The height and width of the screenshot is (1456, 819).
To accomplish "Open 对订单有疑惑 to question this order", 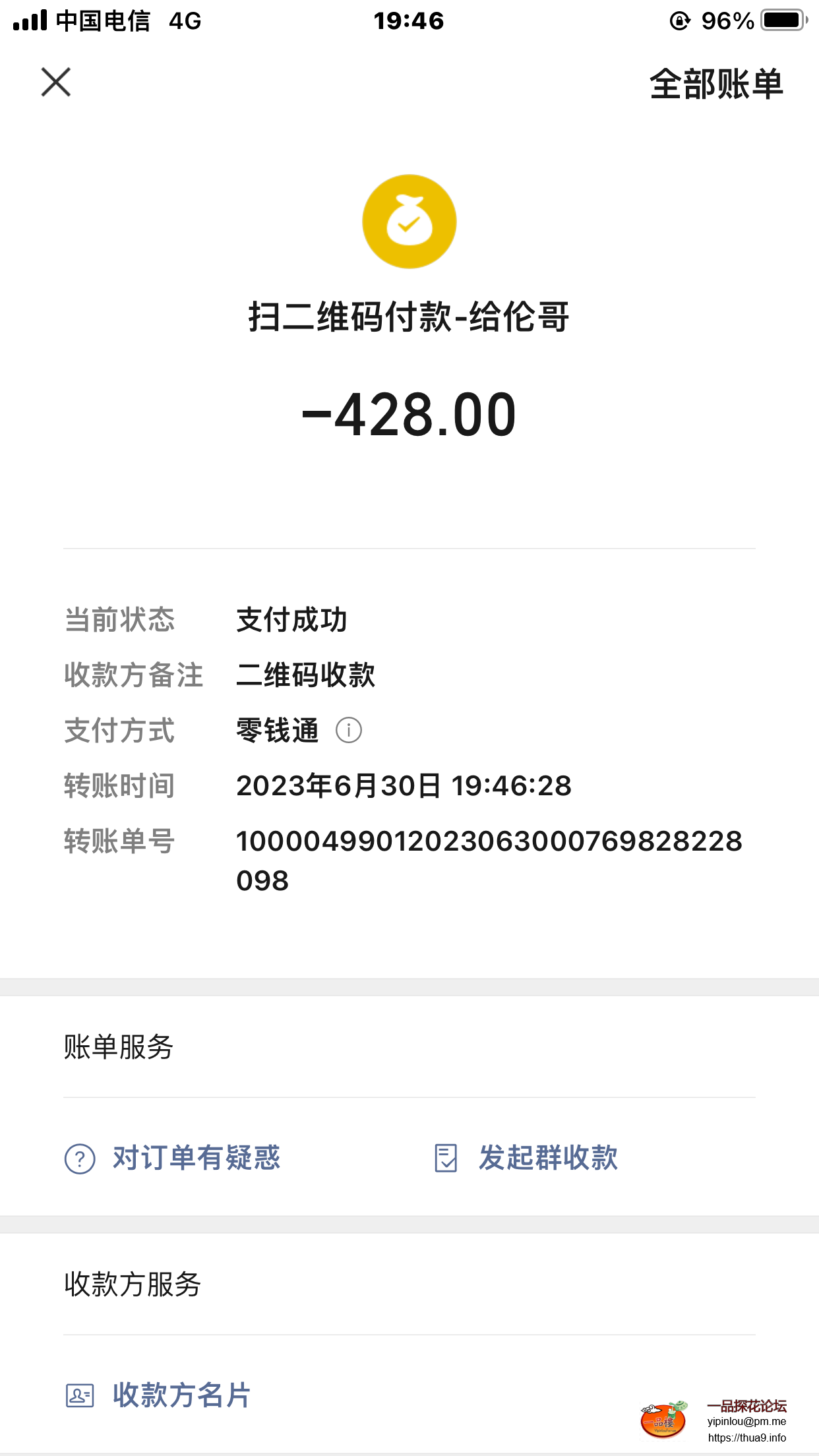I will tap(198, 1159).
